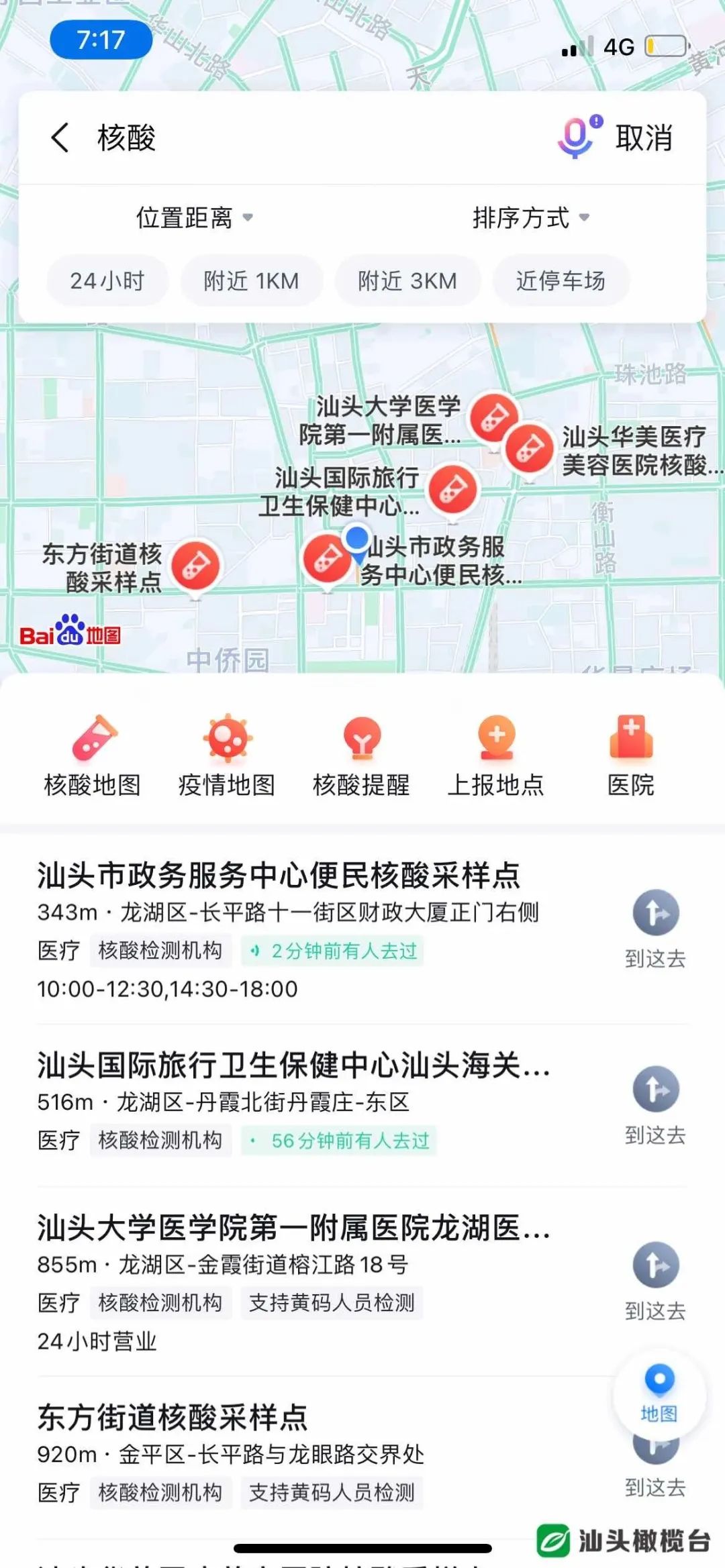Open the 医院 shortcut
This screenshot has height=1568, width=725.
click(x=631, y=755)
